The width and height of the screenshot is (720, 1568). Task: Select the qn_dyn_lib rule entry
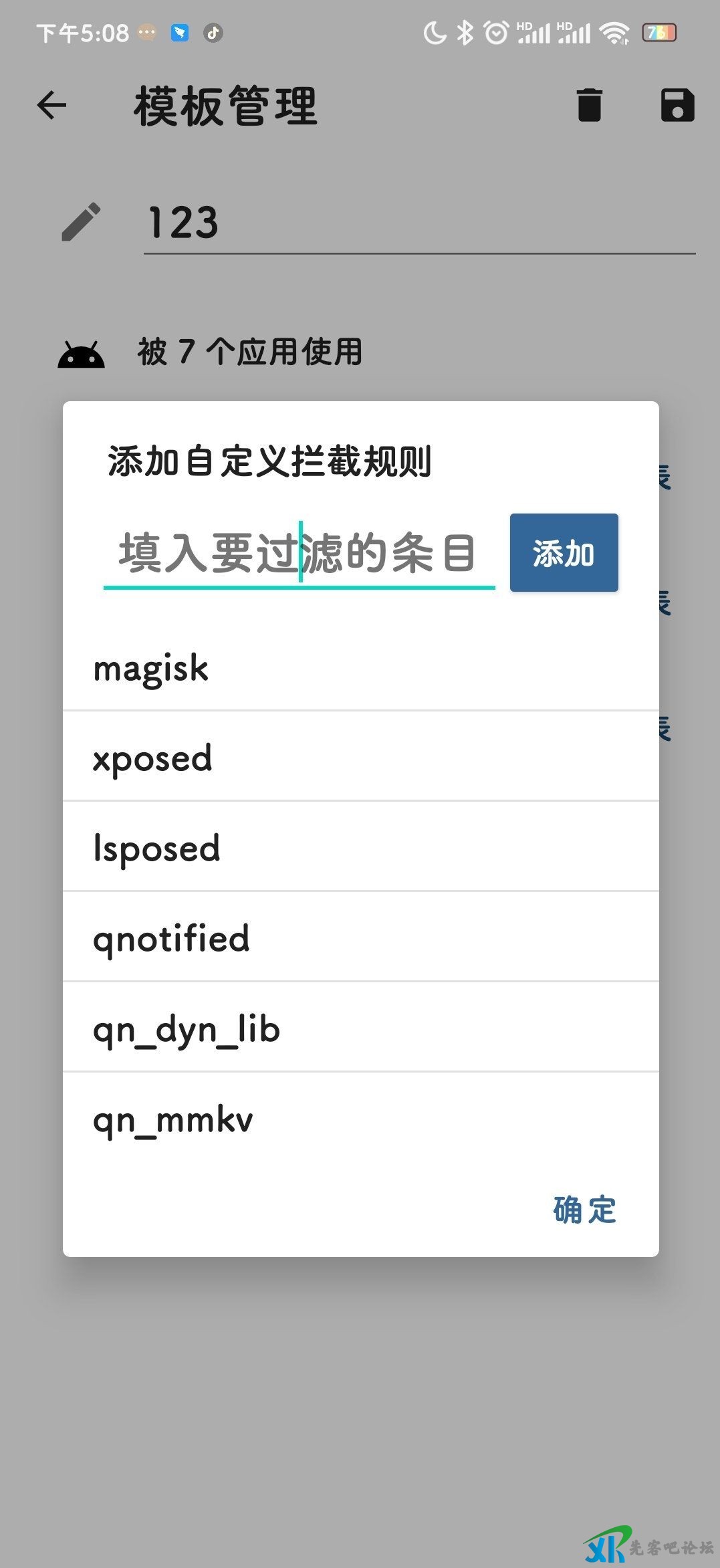pyautogui.click(x=361, y=1028)
